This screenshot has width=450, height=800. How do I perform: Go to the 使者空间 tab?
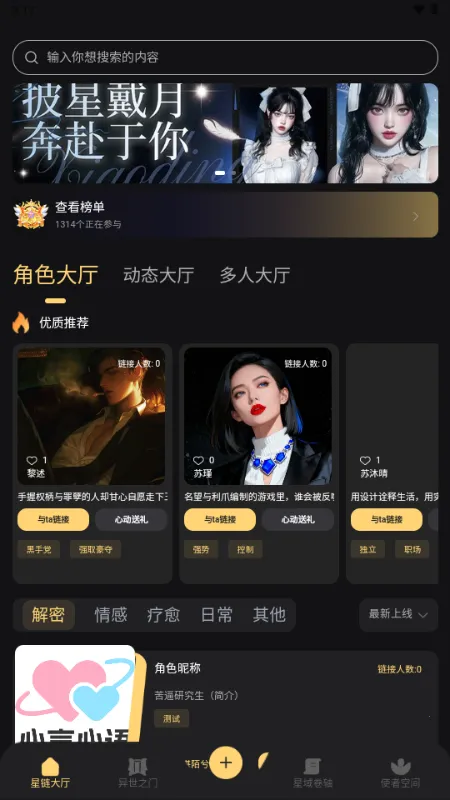coord(401,773)
